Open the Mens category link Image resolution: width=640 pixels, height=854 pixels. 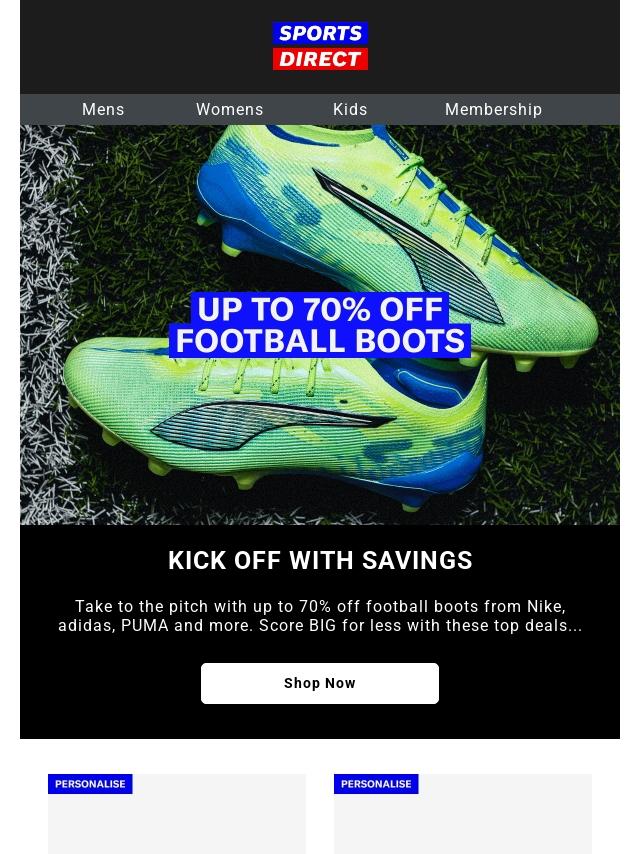[103, 110]
